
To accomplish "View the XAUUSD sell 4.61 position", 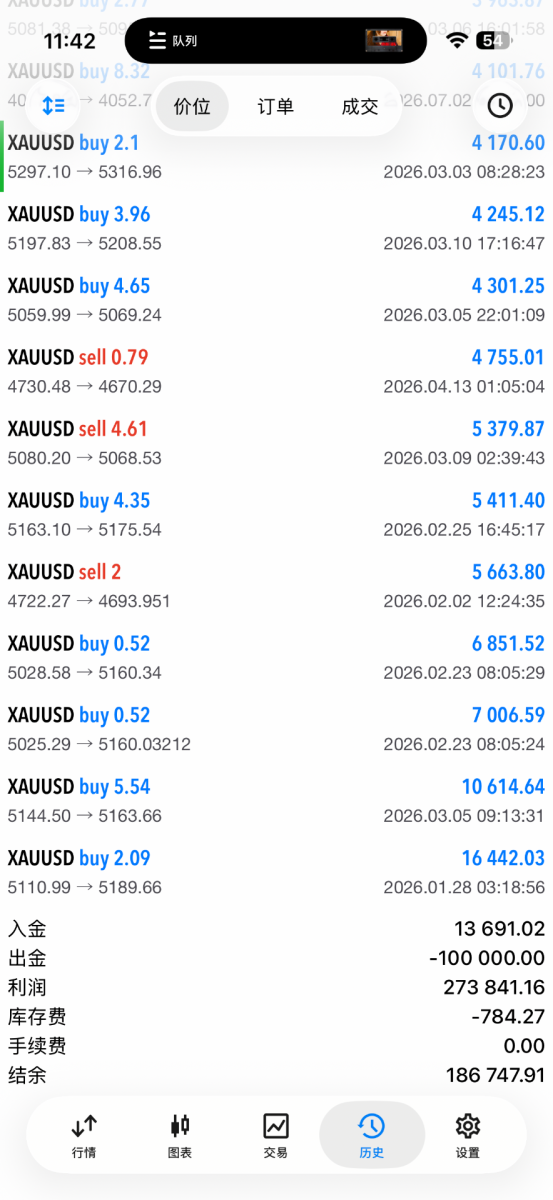I will click(x=276, y=443).
